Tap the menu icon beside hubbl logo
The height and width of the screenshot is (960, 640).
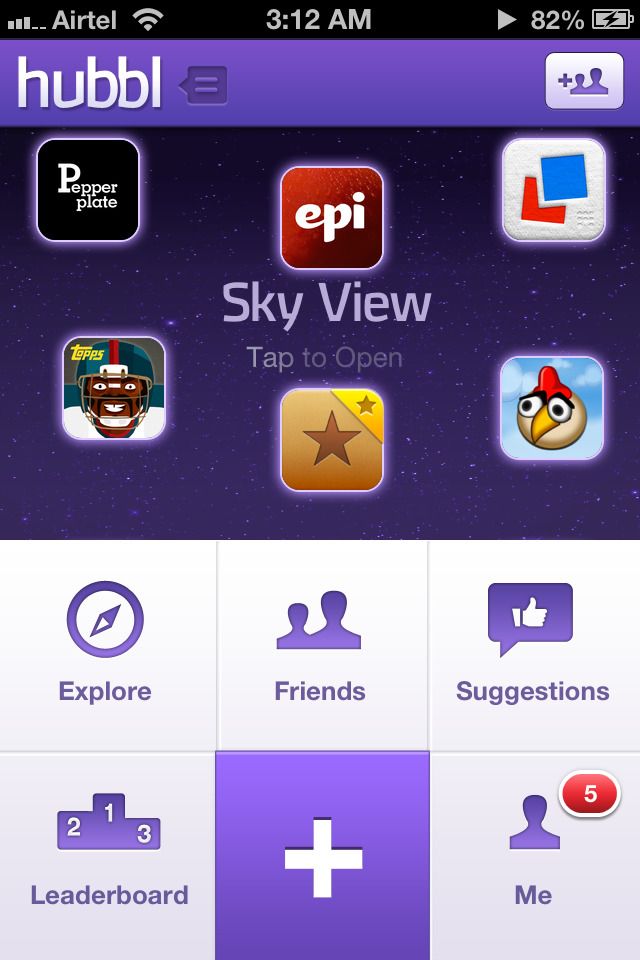tap(204, 86)
